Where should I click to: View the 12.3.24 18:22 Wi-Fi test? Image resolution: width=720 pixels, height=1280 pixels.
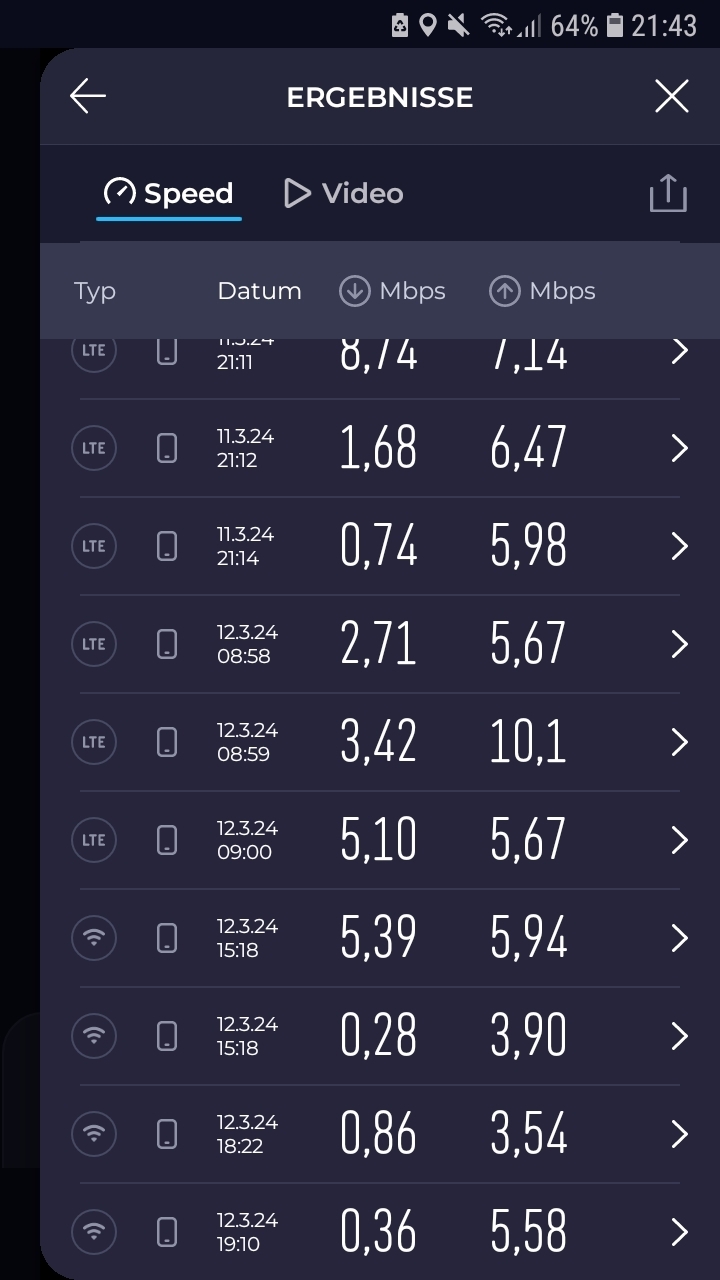point(380,1134)
